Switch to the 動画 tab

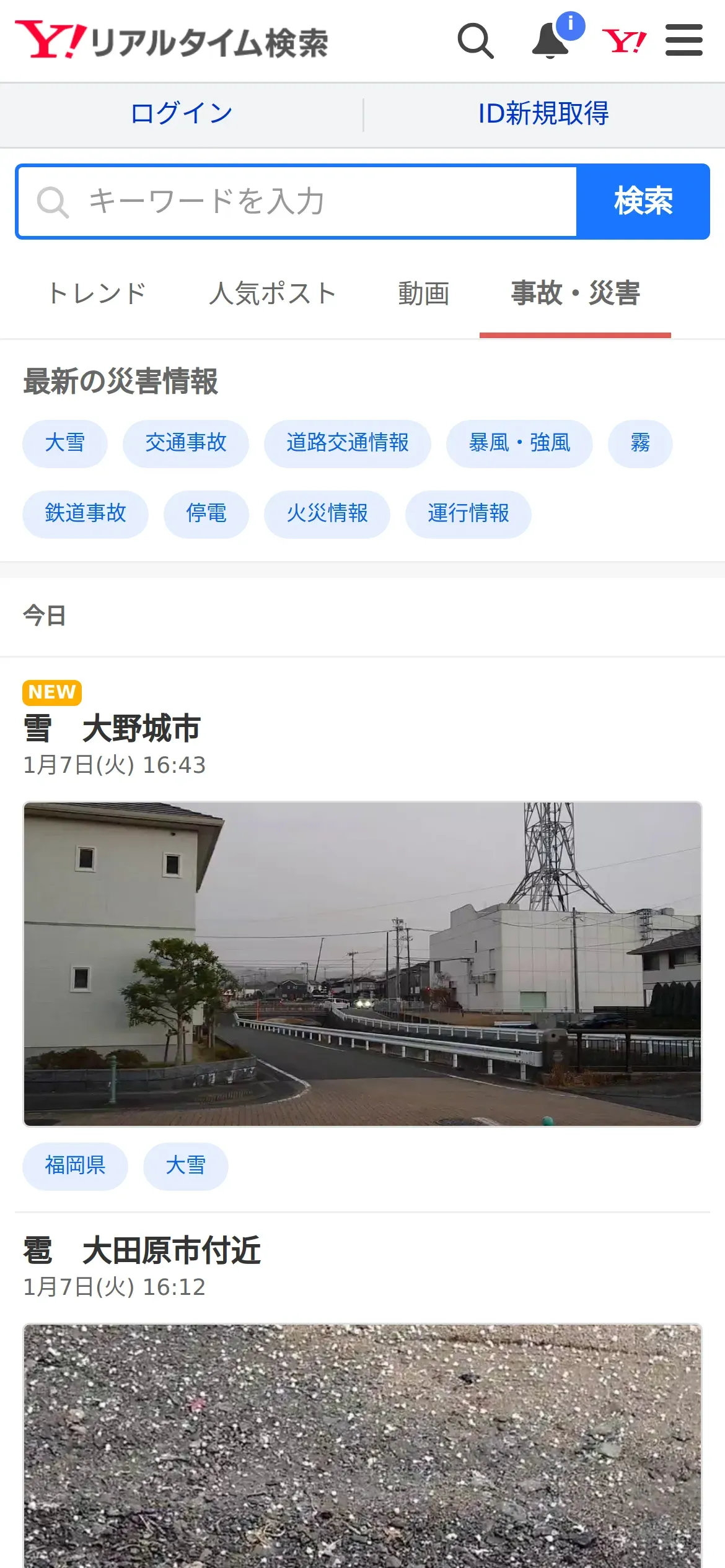click(424, 294)
